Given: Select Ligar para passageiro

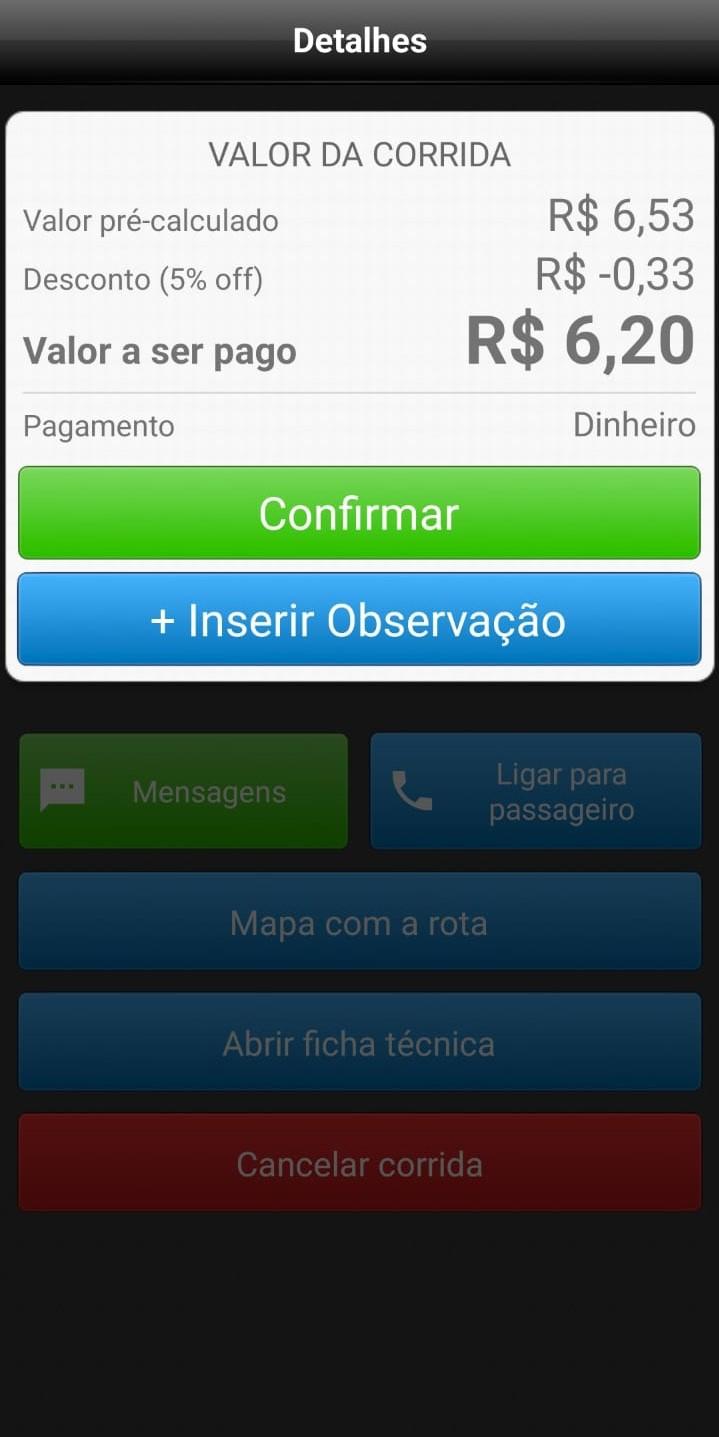Looking at the screenshot, I should pyautogui.click(x=536, y=791).
